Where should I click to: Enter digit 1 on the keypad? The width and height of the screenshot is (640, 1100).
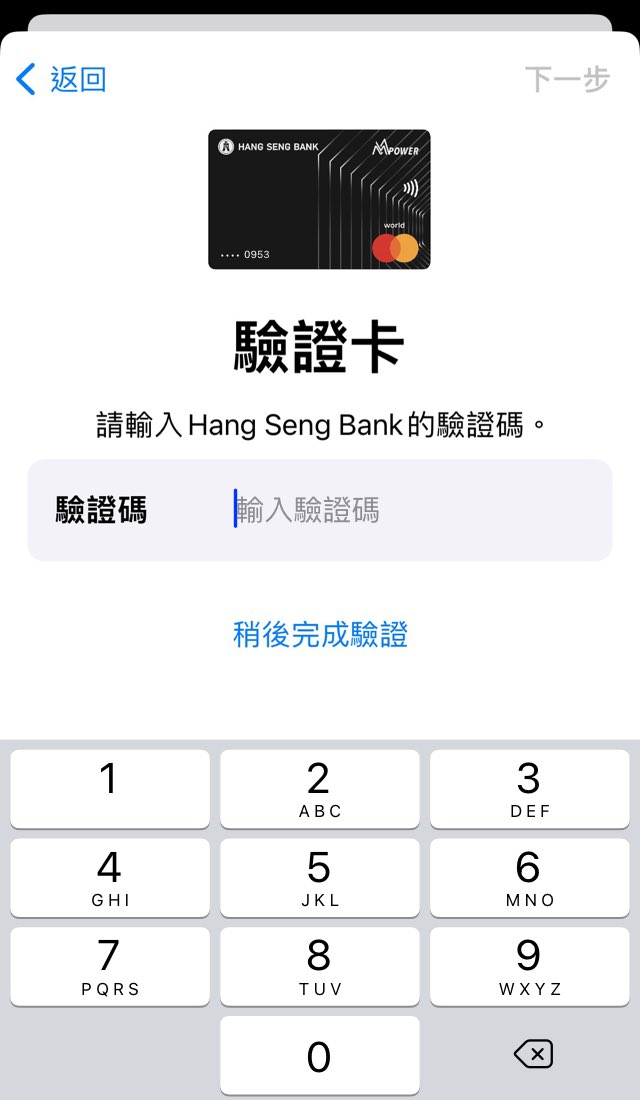[110, 789]
